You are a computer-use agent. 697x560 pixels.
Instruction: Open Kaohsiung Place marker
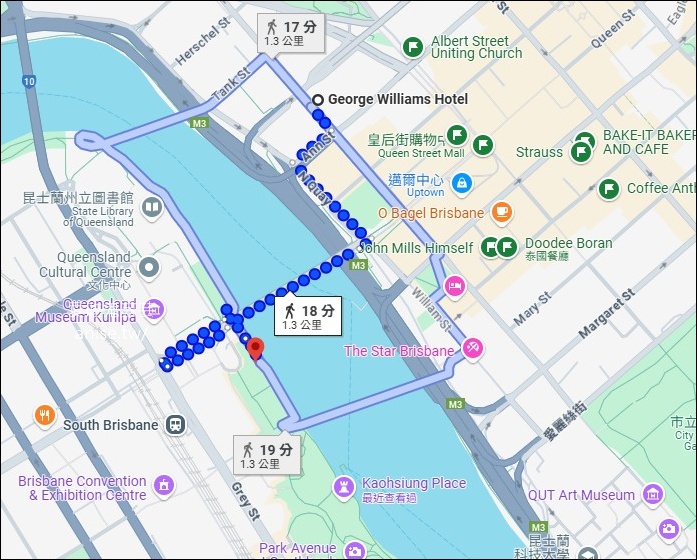click(343, 487)
